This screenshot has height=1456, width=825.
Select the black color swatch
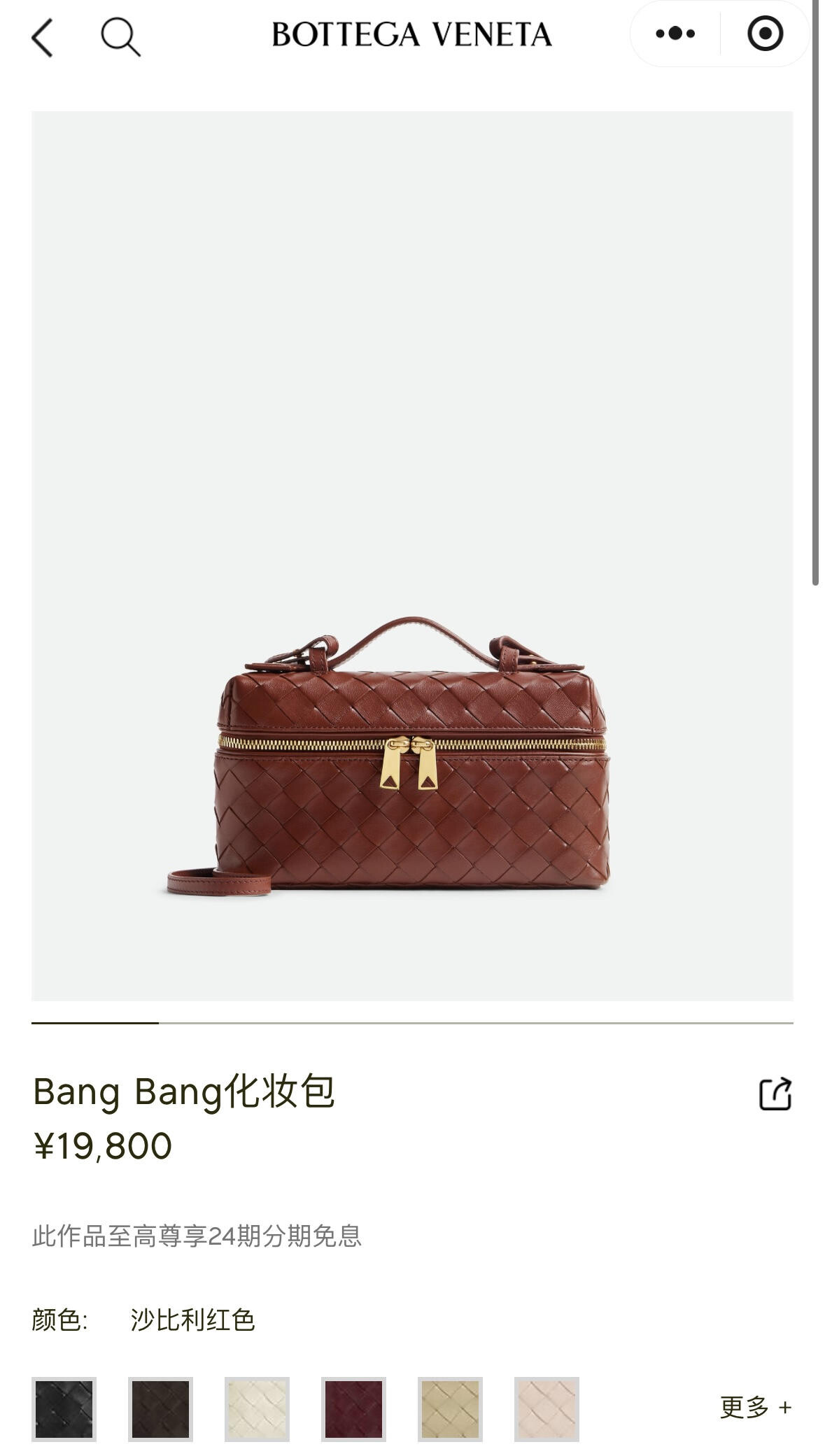point(64,1409)
